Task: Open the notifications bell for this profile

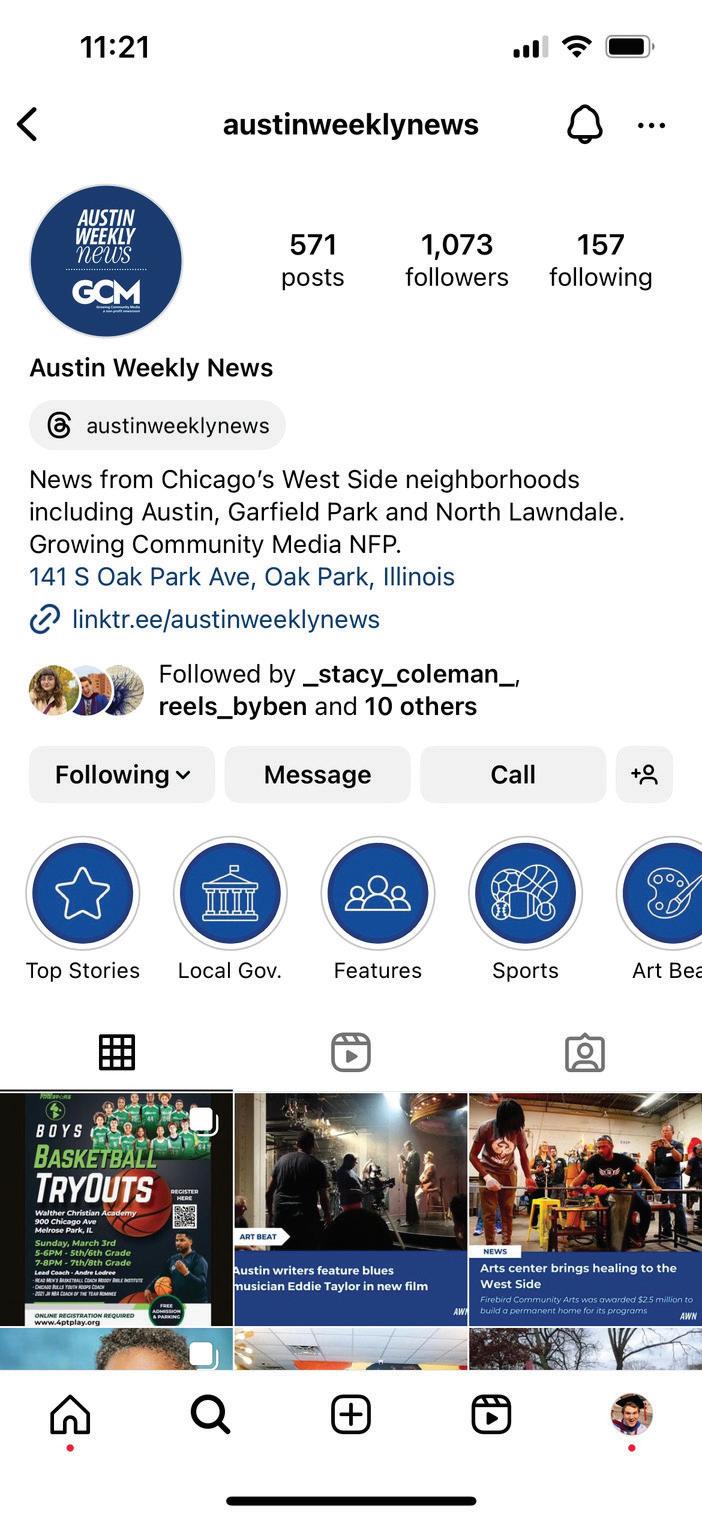Action: click(x=585, y=125)
